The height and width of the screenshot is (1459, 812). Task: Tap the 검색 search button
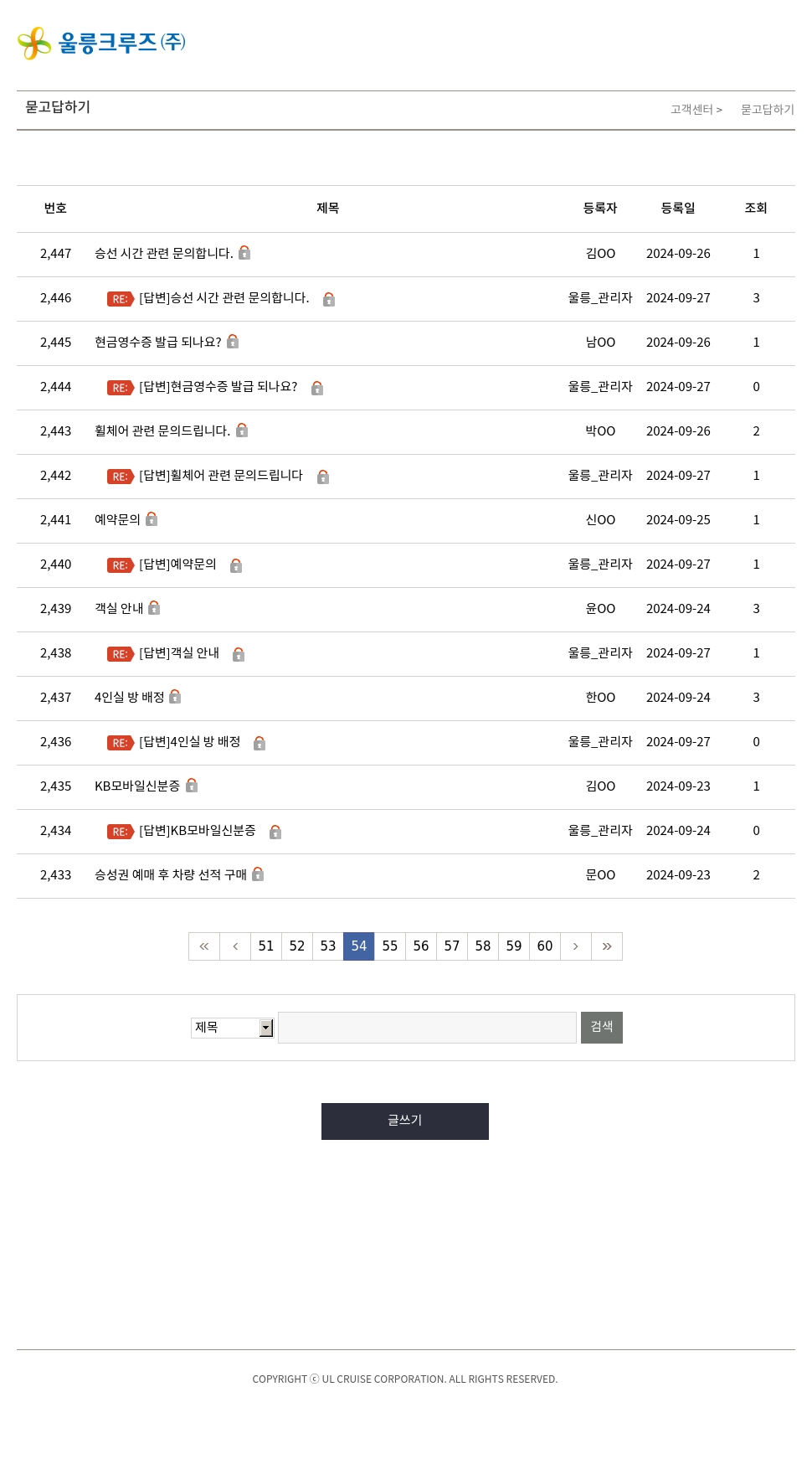tap(602, 1028)
